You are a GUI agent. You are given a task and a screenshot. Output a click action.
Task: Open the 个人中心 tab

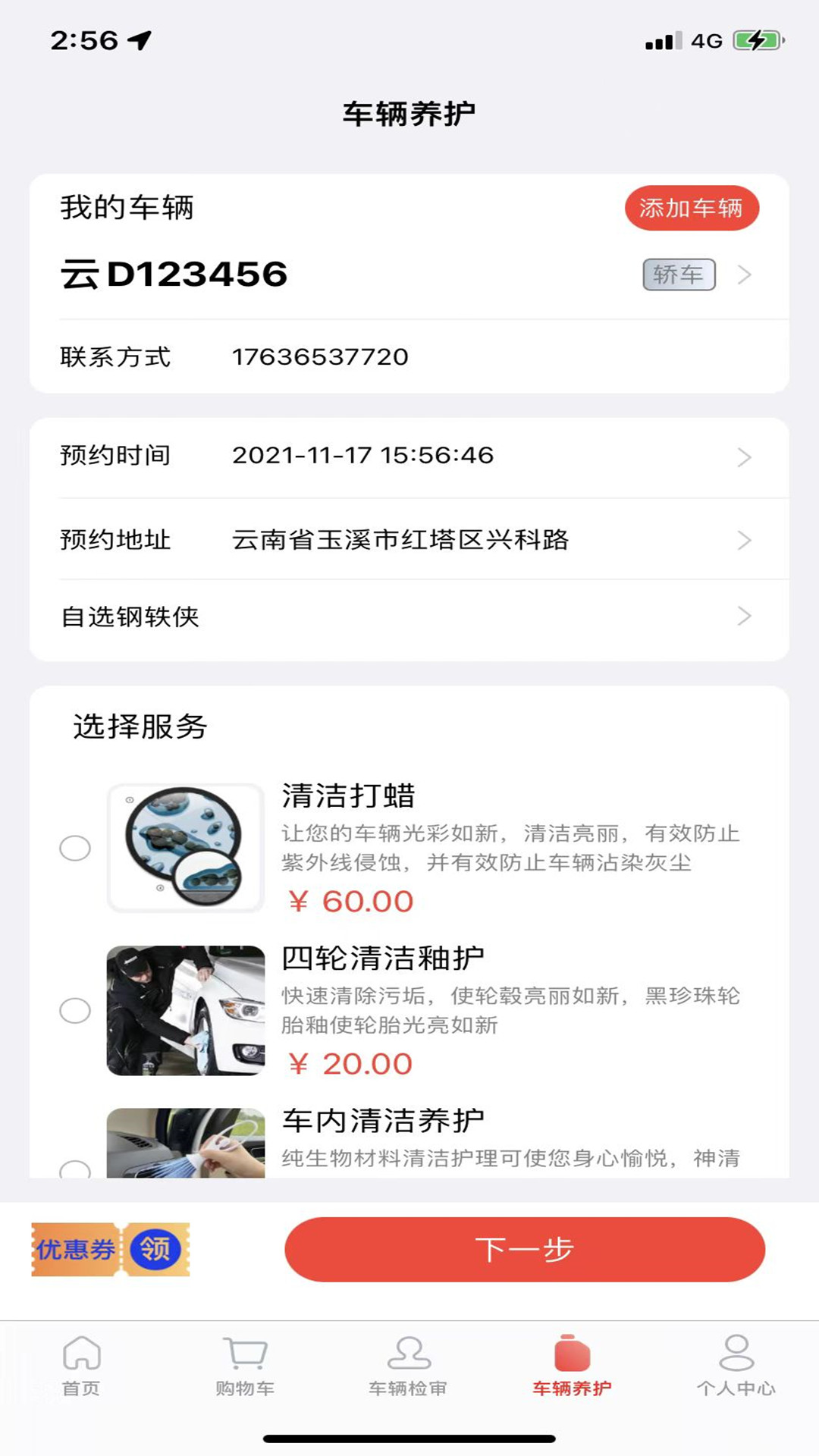coord(736,1366)
